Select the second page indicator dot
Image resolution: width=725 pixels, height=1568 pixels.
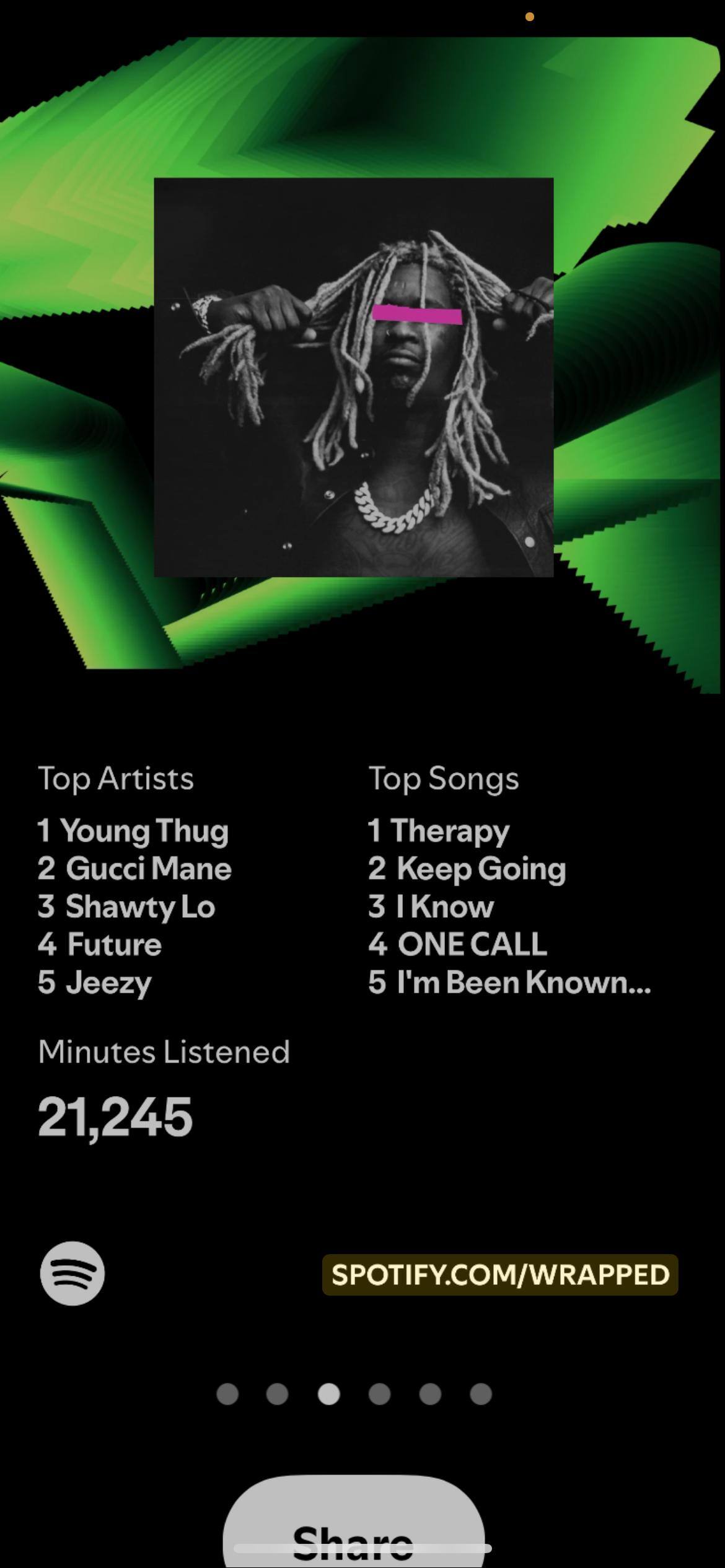[277, 1394]
